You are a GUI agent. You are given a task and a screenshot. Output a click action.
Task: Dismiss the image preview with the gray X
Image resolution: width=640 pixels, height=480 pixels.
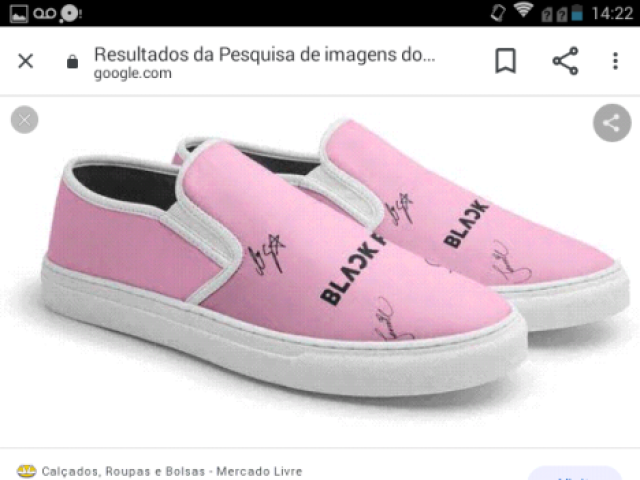25,120
